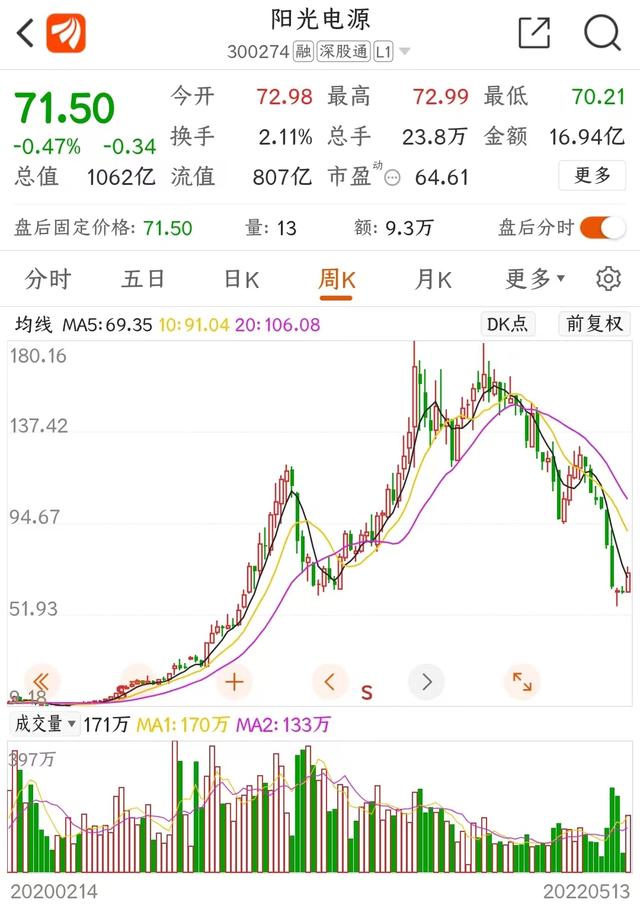The image size is (640, 912).
Task: Share this stock page
Action: pos(534,33)
